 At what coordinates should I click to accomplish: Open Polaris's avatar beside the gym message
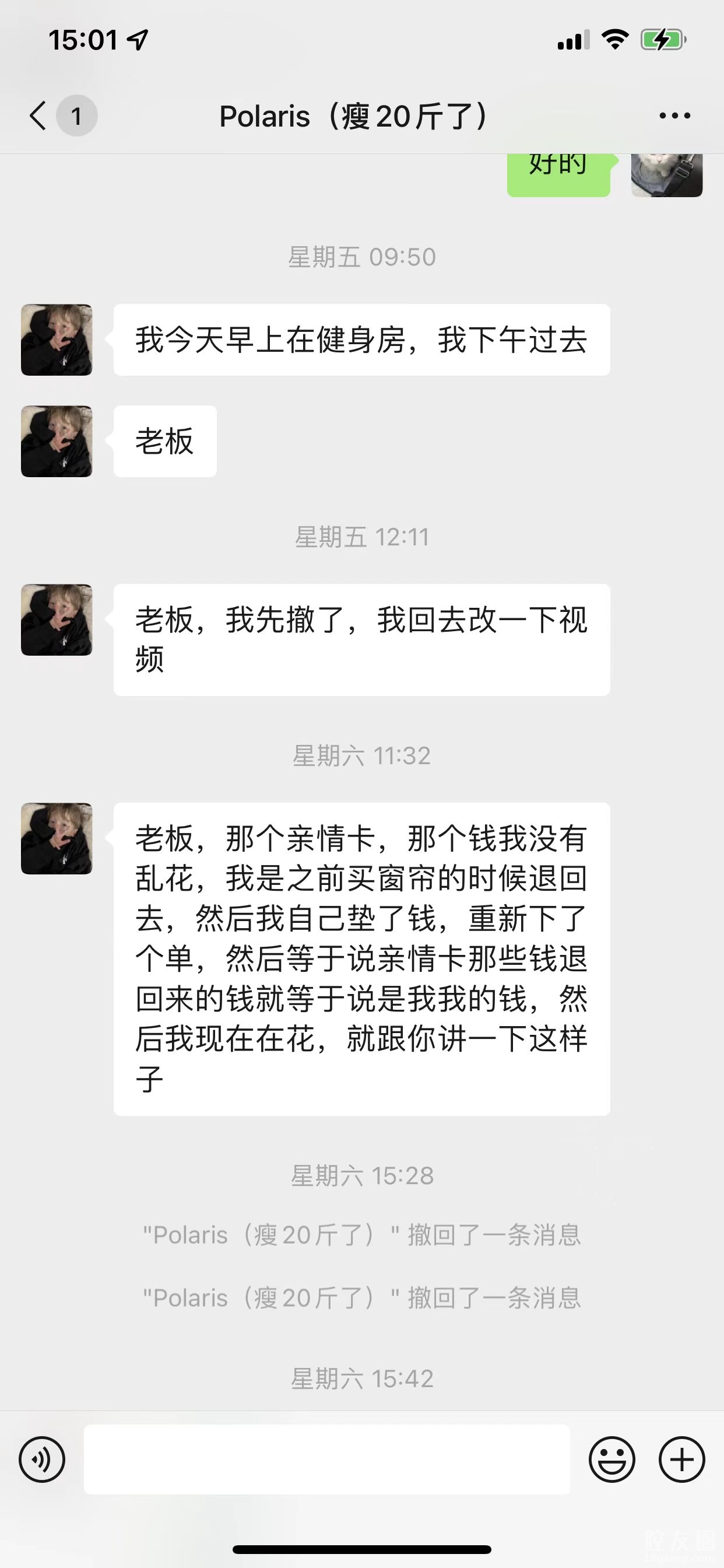point(57,339)
